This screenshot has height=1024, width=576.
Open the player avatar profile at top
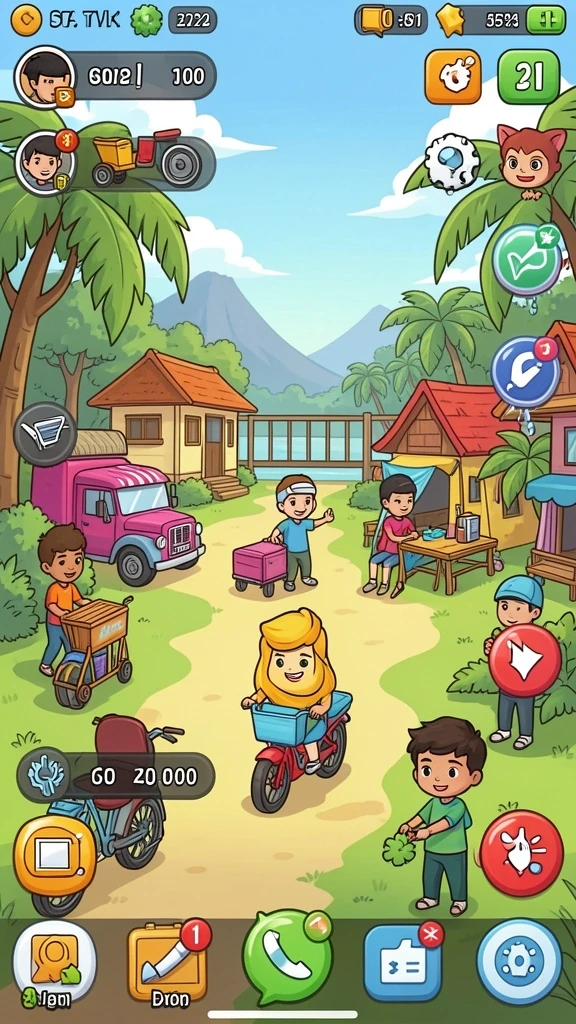(45, 76)
